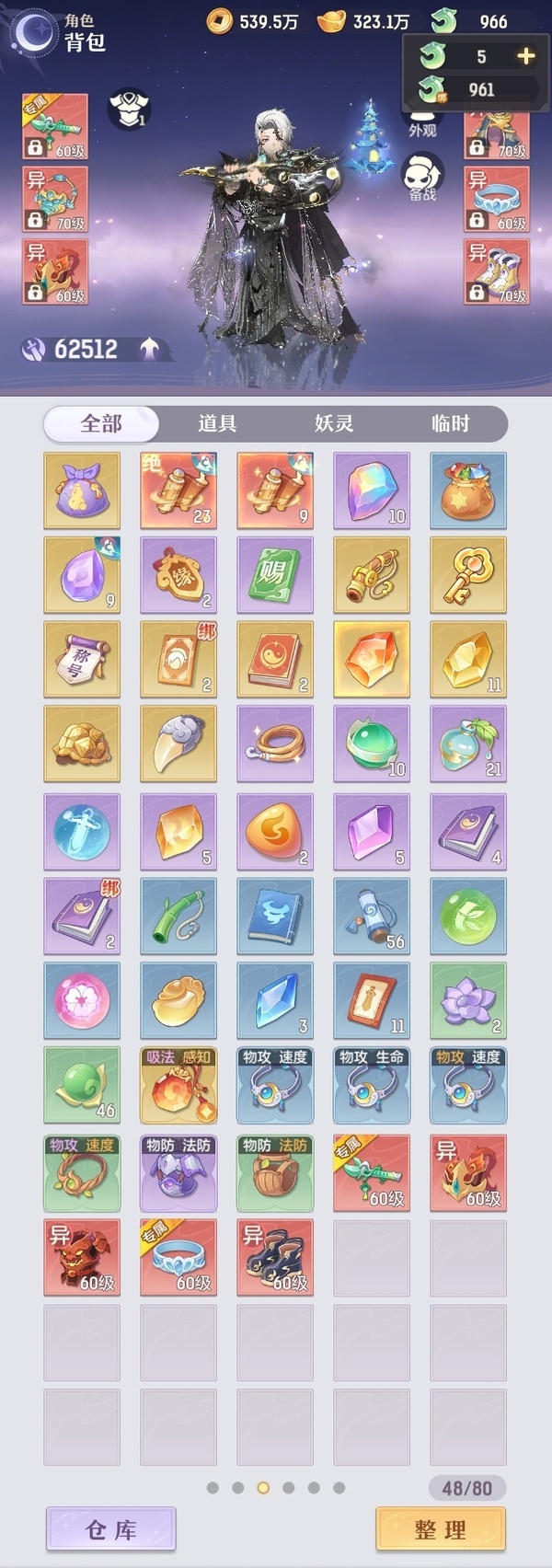552x1568 pixels.
Task: Tap the upward arrow beside power 62512
Action: pyautogui.click(x=150, y=348)
